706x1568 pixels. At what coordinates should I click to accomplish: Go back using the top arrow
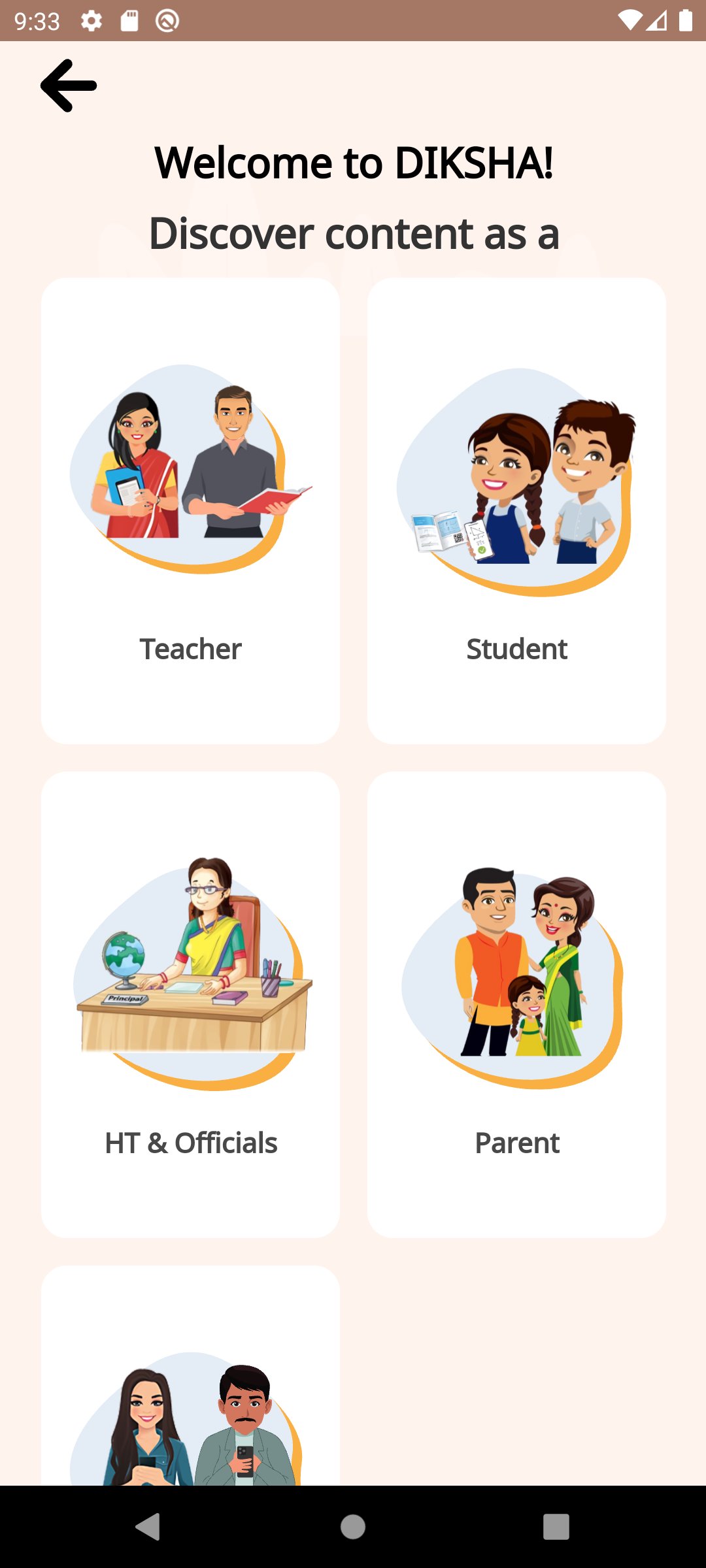point(69,86)
